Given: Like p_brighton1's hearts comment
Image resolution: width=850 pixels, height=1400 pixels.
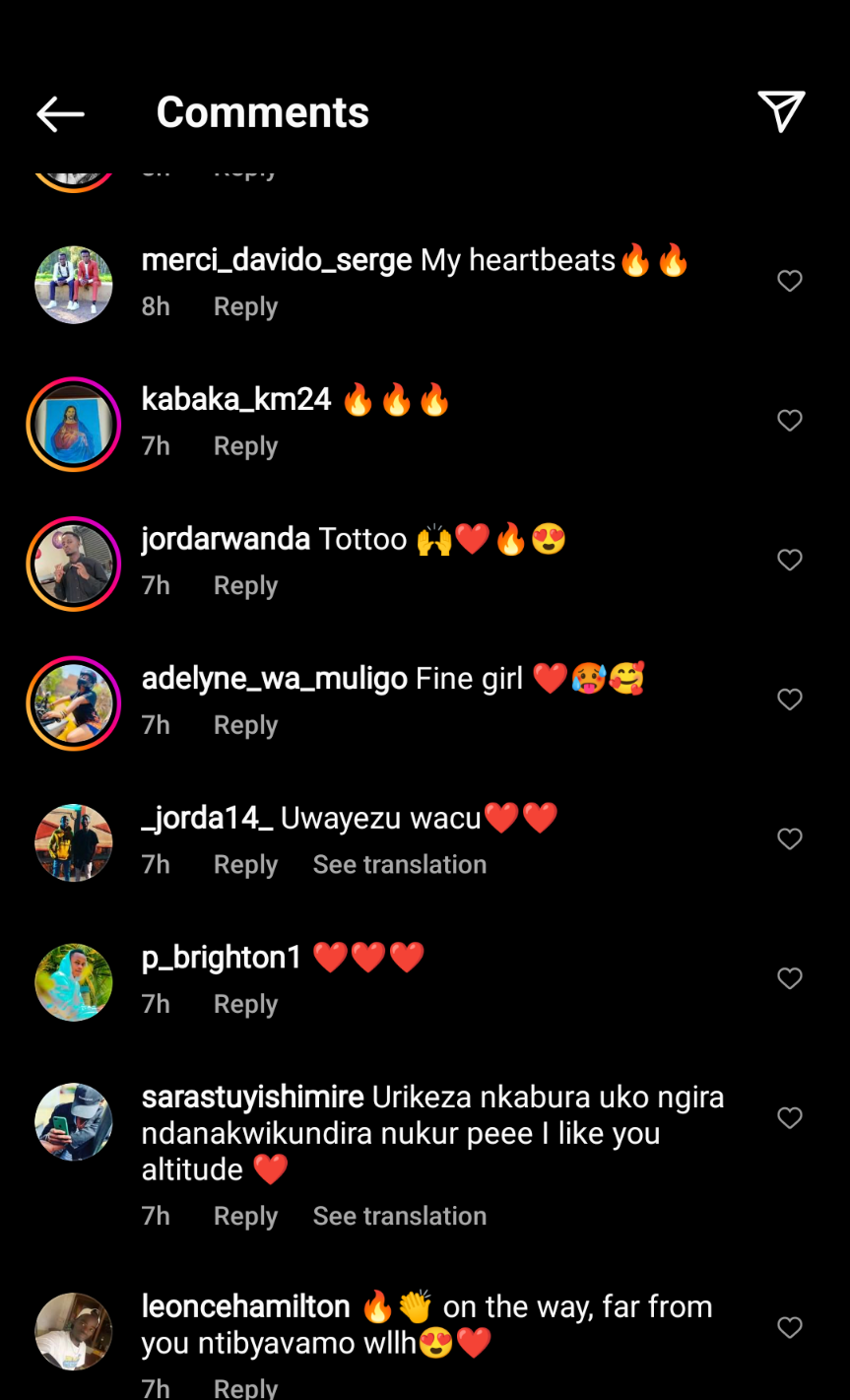Looking at the screenshot, I should (x=789, y=978).
